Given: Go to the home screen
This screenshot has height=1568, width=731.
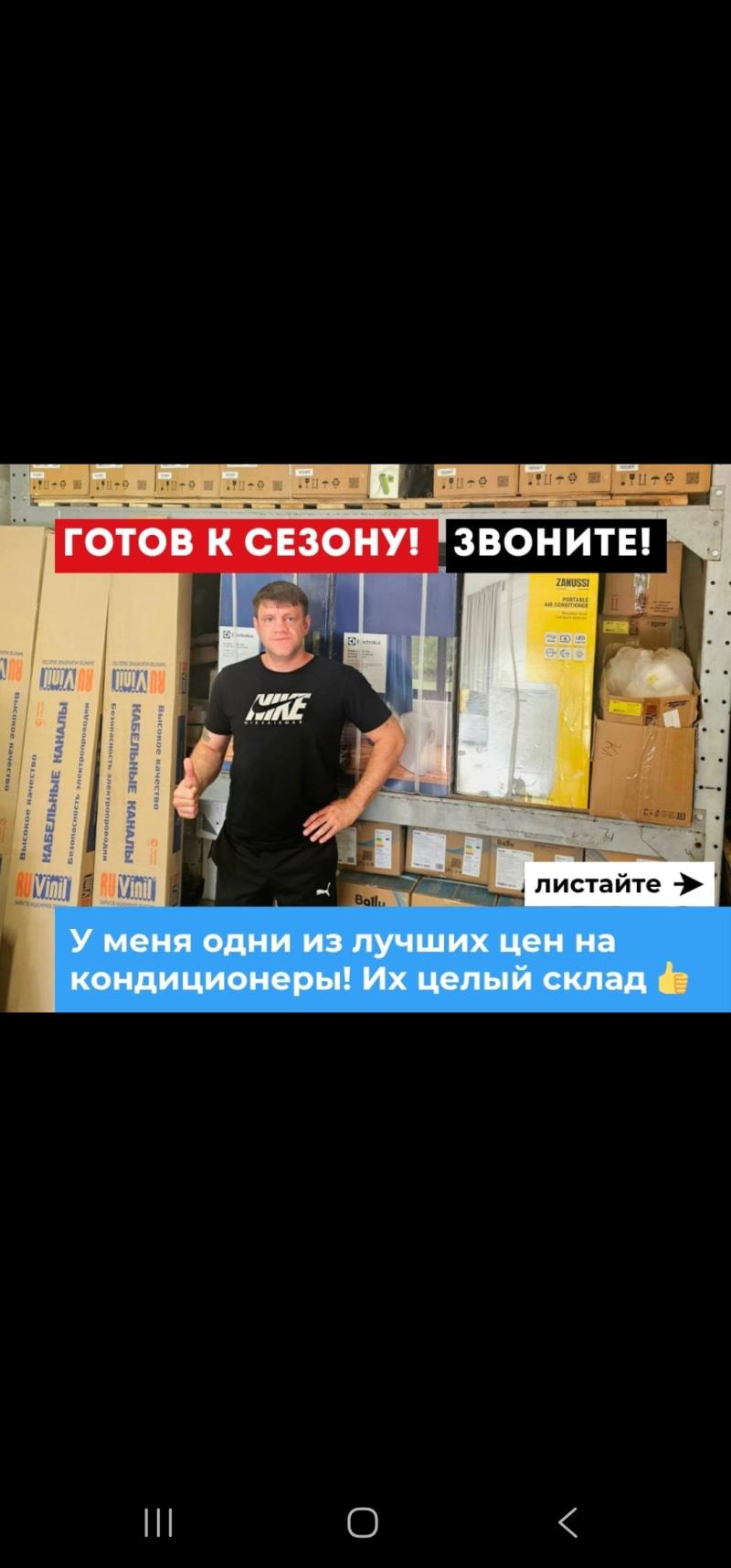Looking at the screenshot, I should [x=363, y=1522].
